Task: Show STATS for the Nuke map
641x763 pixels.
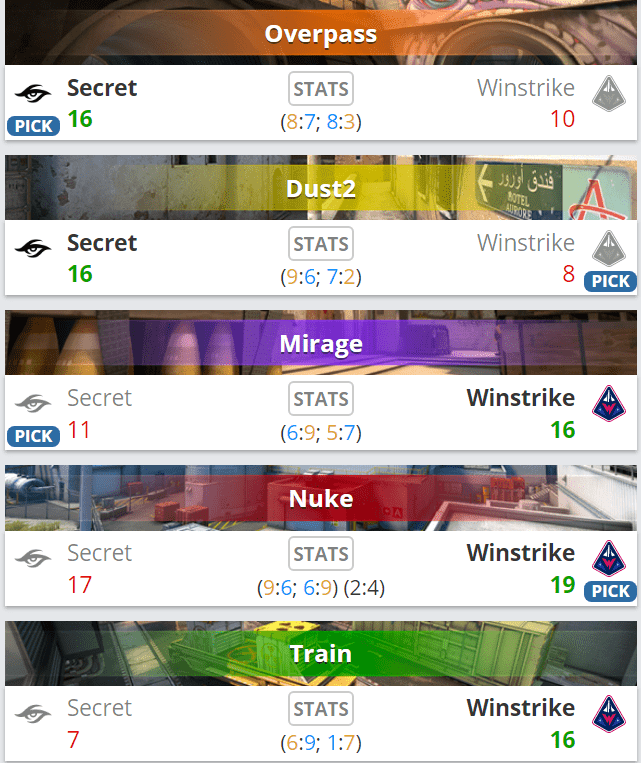Action: click(x=321, y=554)
